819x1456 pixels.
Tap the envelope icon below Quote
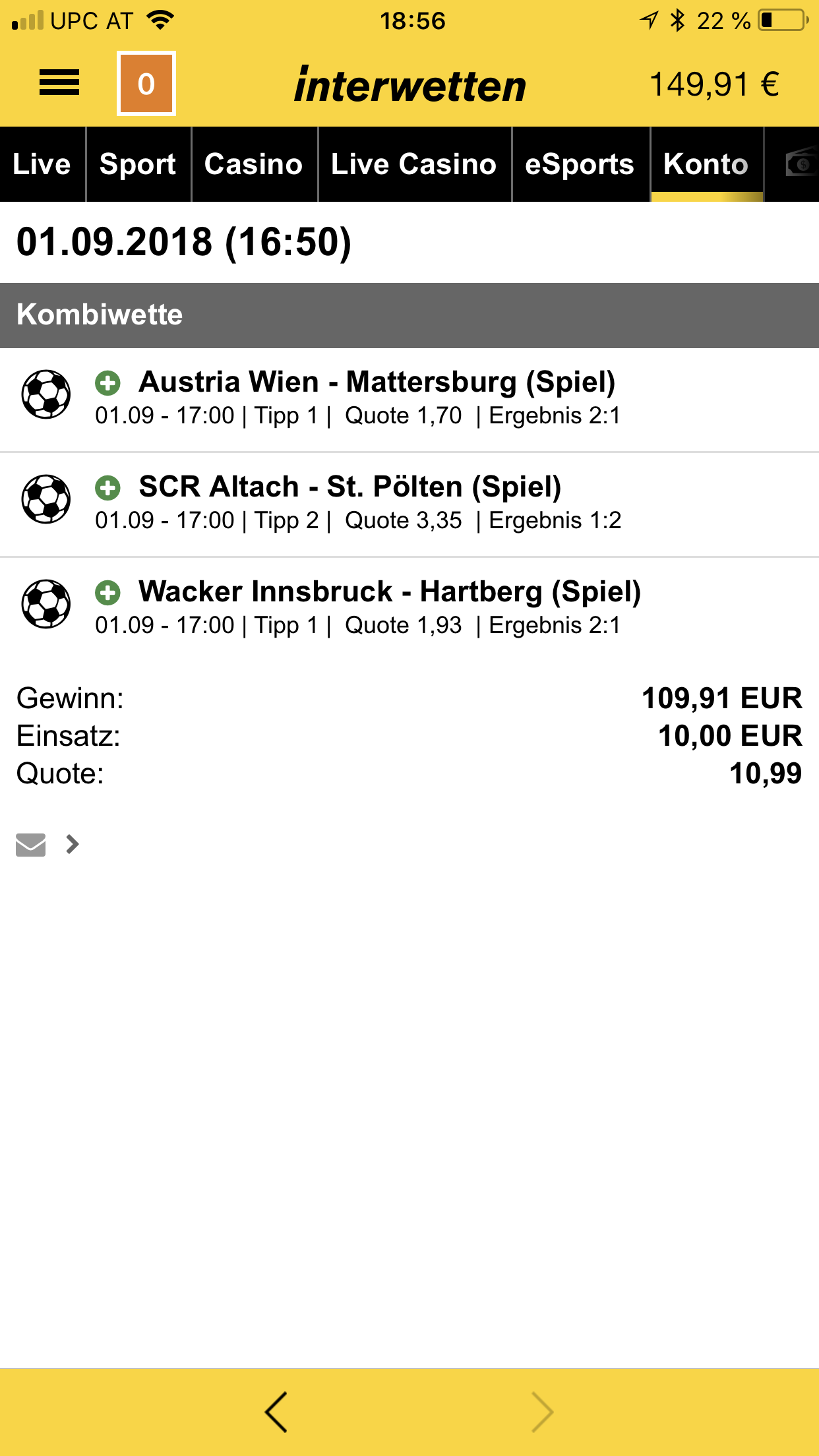[x=31, y=845]
